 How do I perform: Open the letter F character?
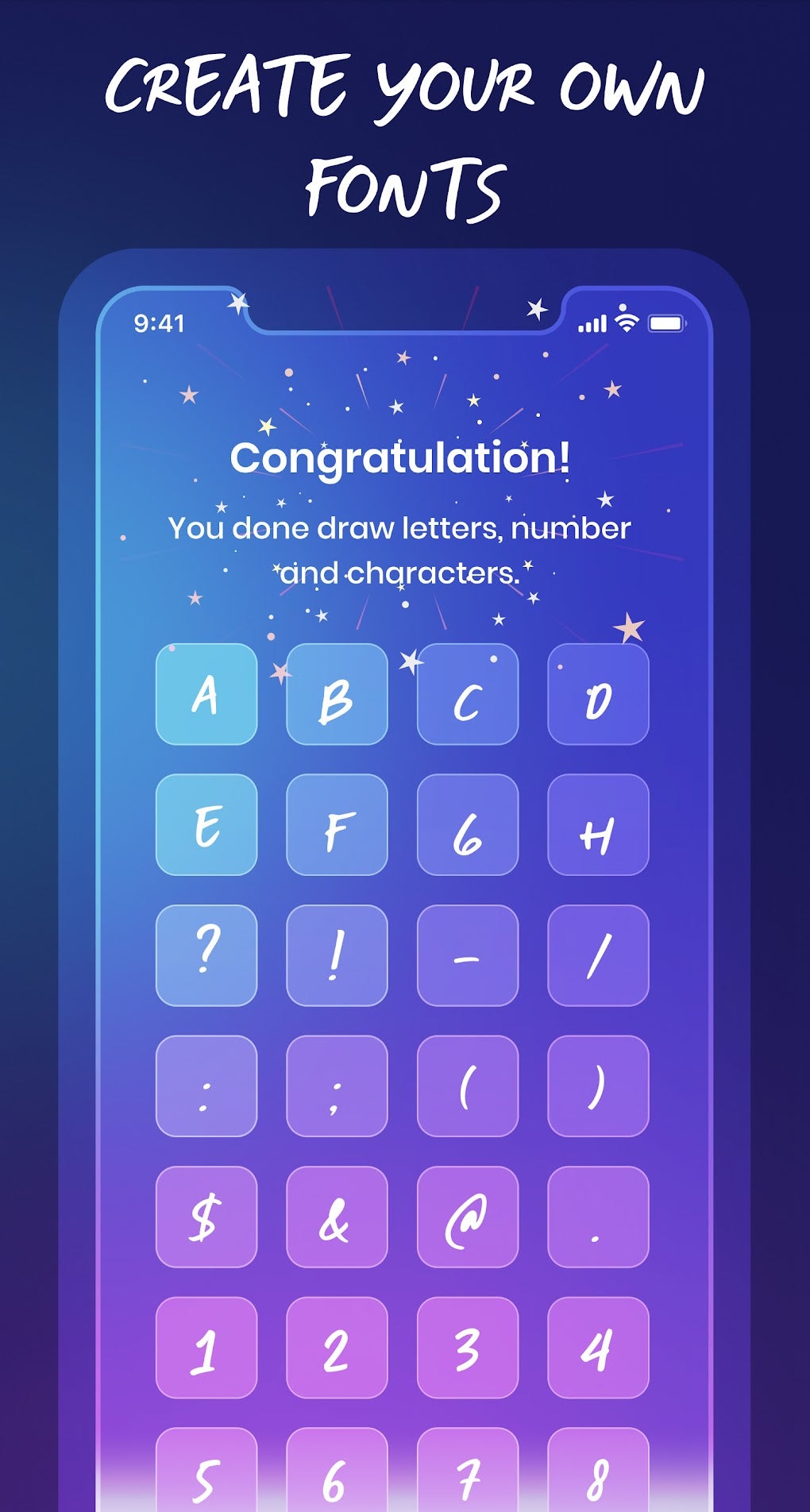[x=337, y=827]
